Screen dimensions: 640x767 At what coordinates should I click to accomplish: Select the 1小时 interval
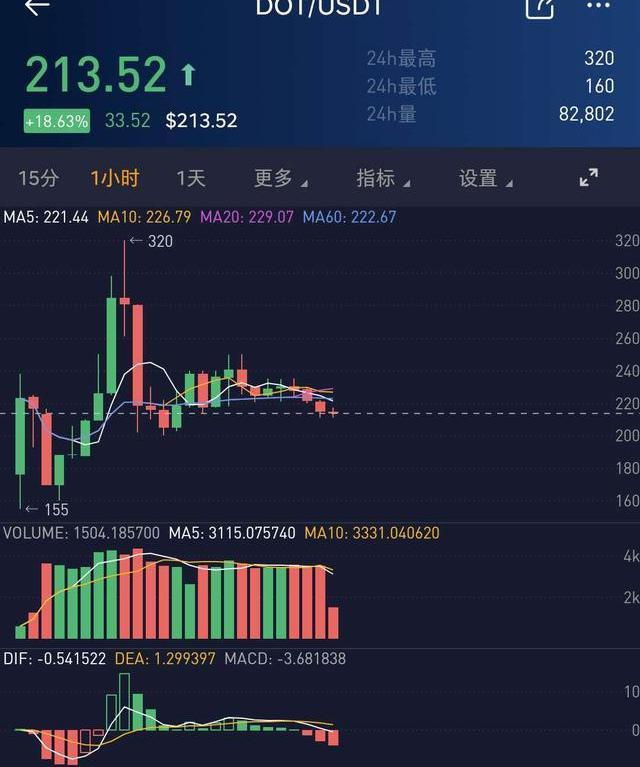pos(115,178)
